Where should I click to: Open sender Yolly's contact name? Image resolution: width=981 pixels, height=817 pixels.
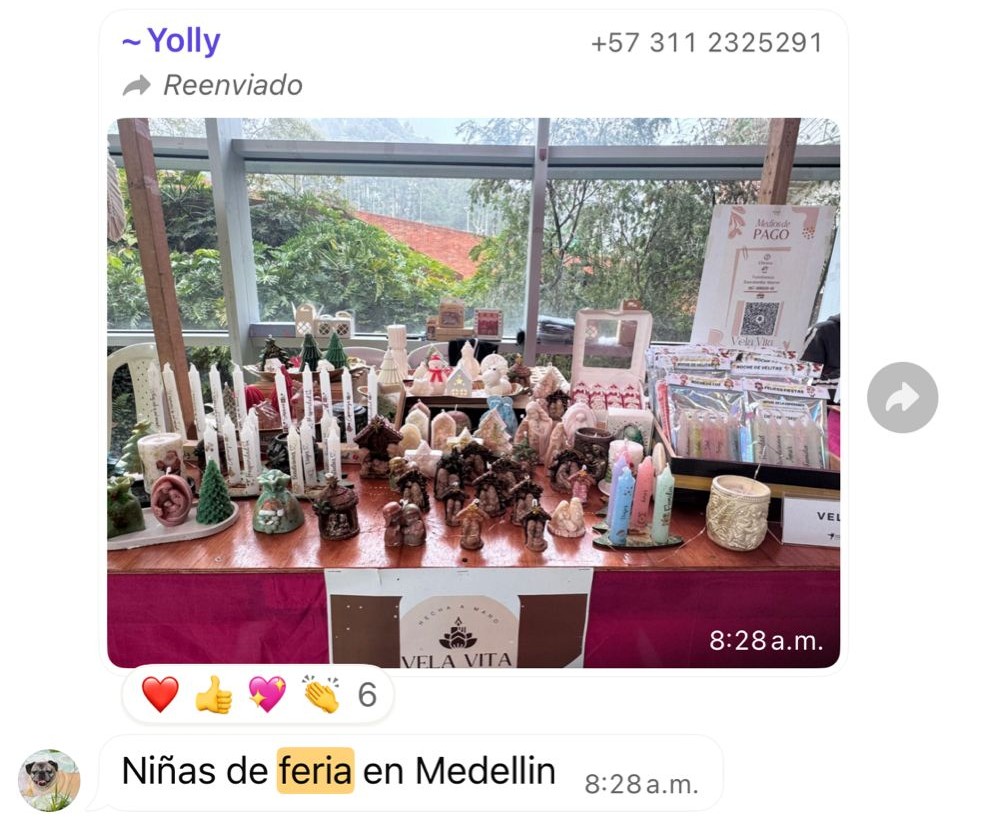click(171, 42)
